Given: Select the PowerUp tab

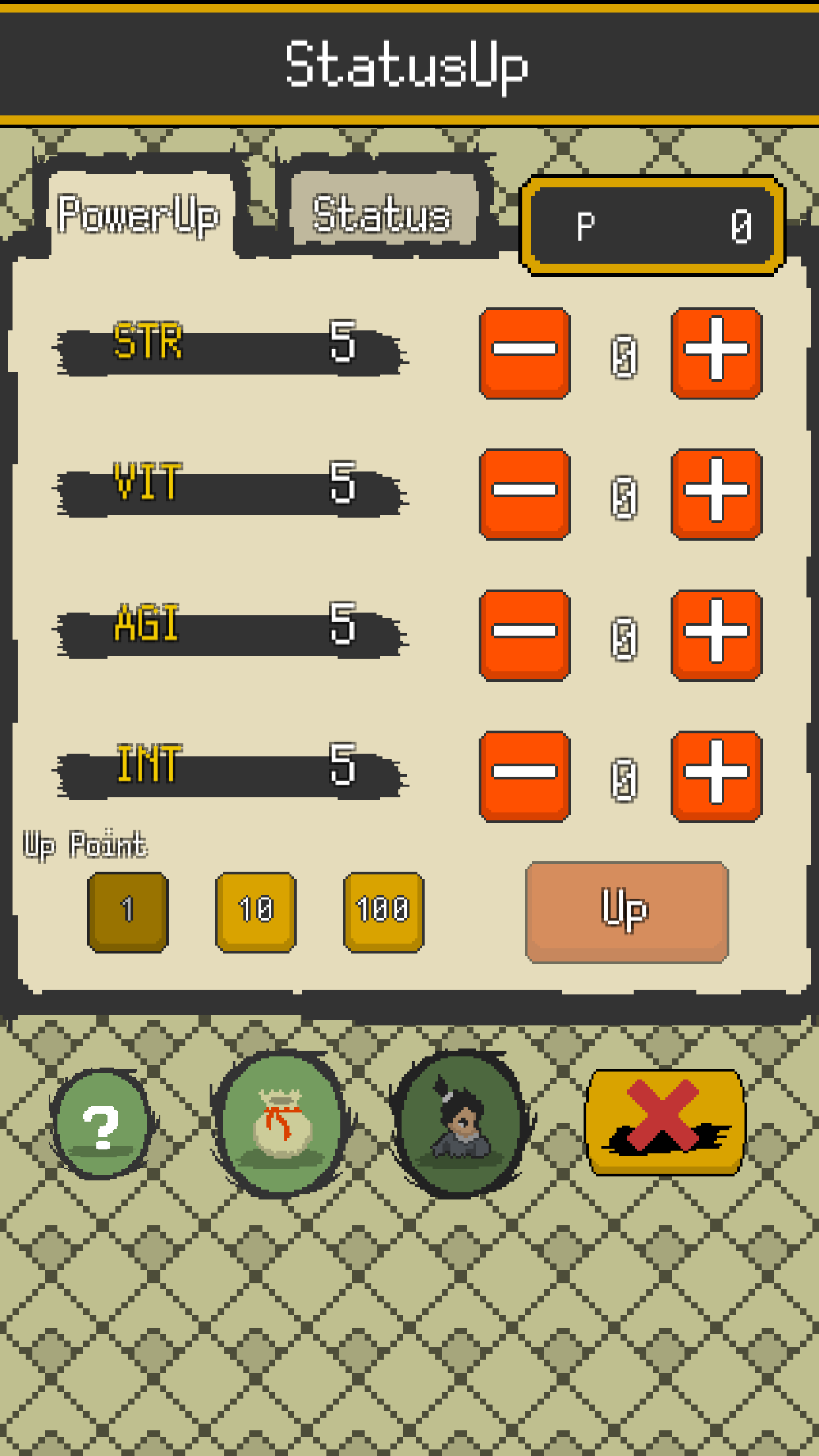Looking at the screenshot, I should point(138,214).
